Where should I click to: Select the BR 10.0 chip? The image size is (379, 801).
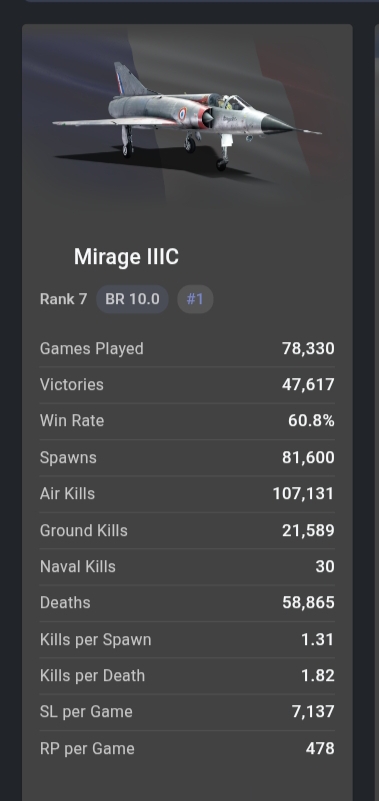coord(132,299)
